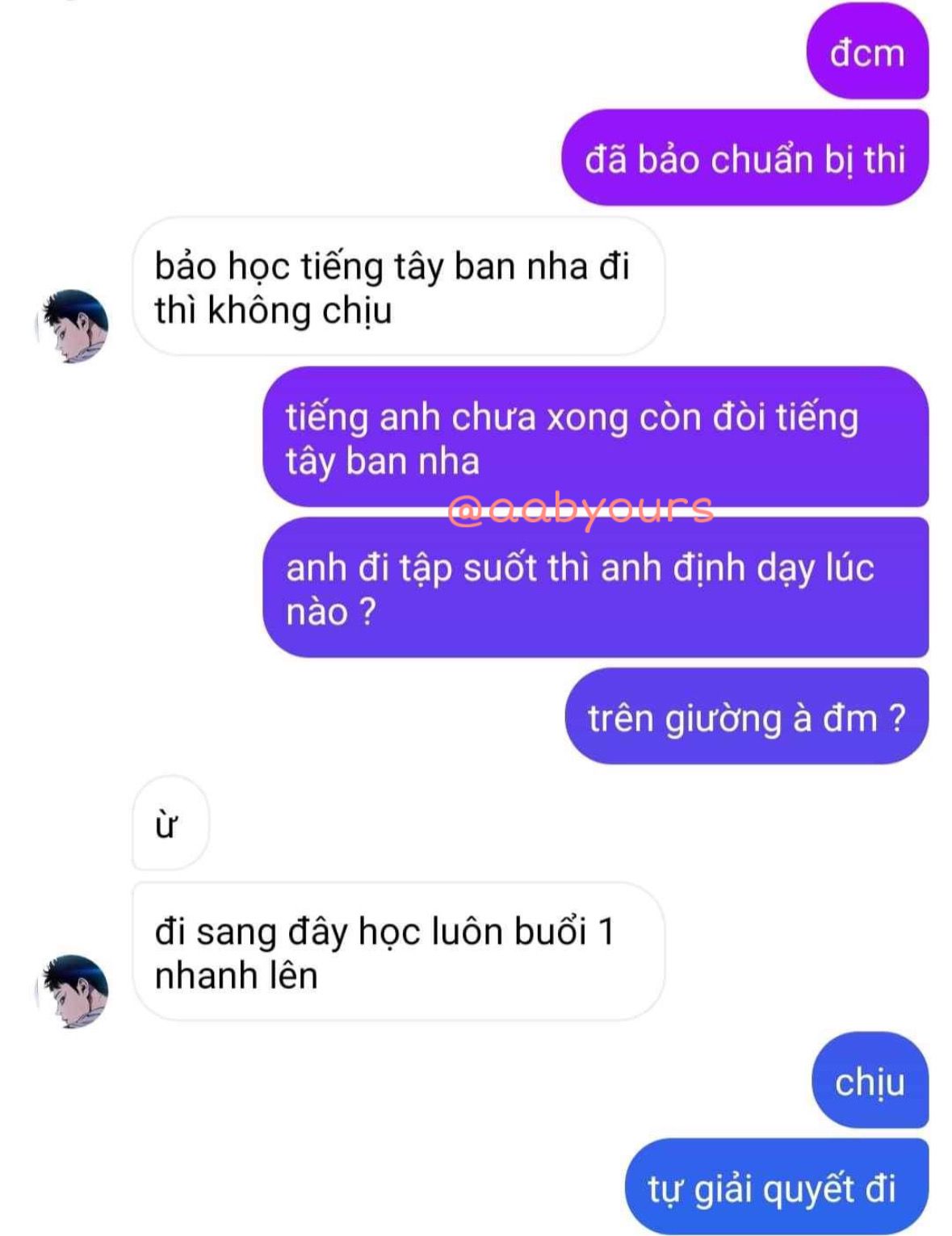Screen dimensions: 952x1236
Task: Open sender's avatar beside "thì không chịu" message
Action: 72,326
